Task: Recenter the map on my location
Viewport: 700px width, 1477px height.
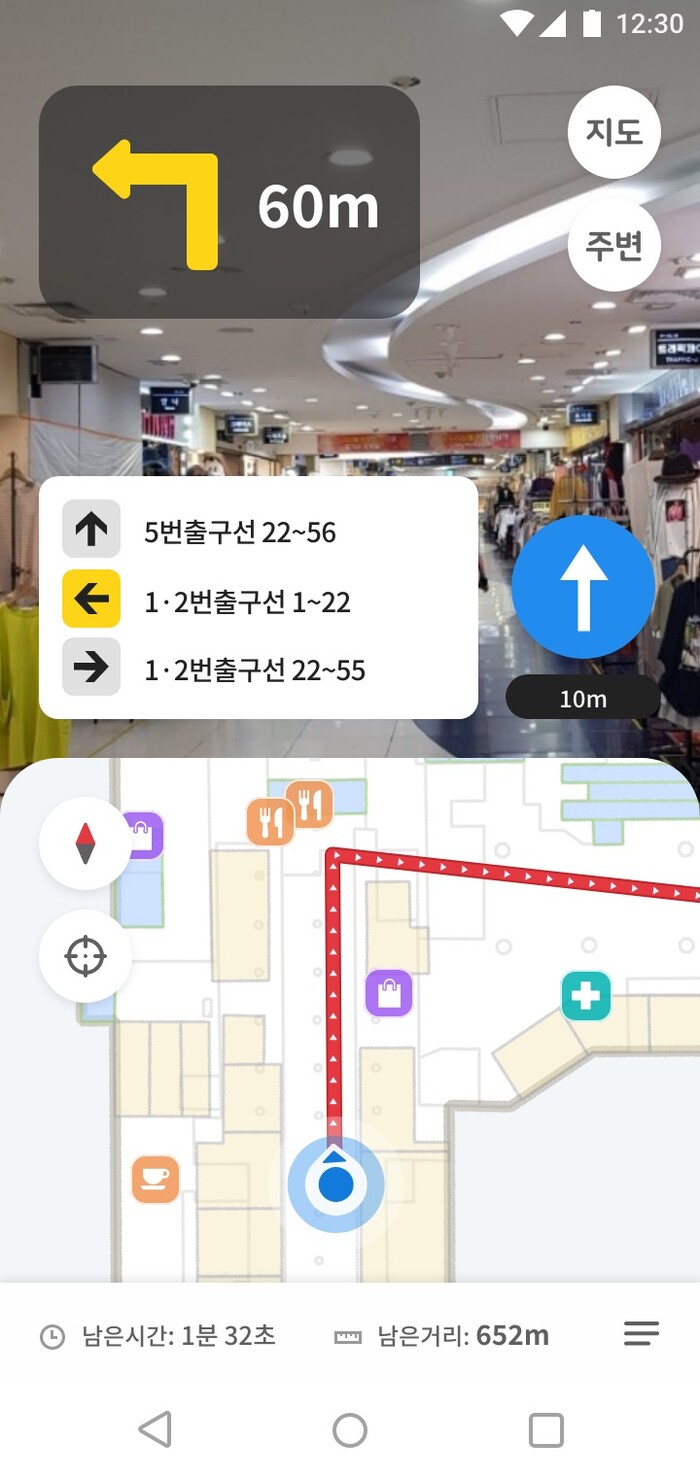Action: (85, 957)
